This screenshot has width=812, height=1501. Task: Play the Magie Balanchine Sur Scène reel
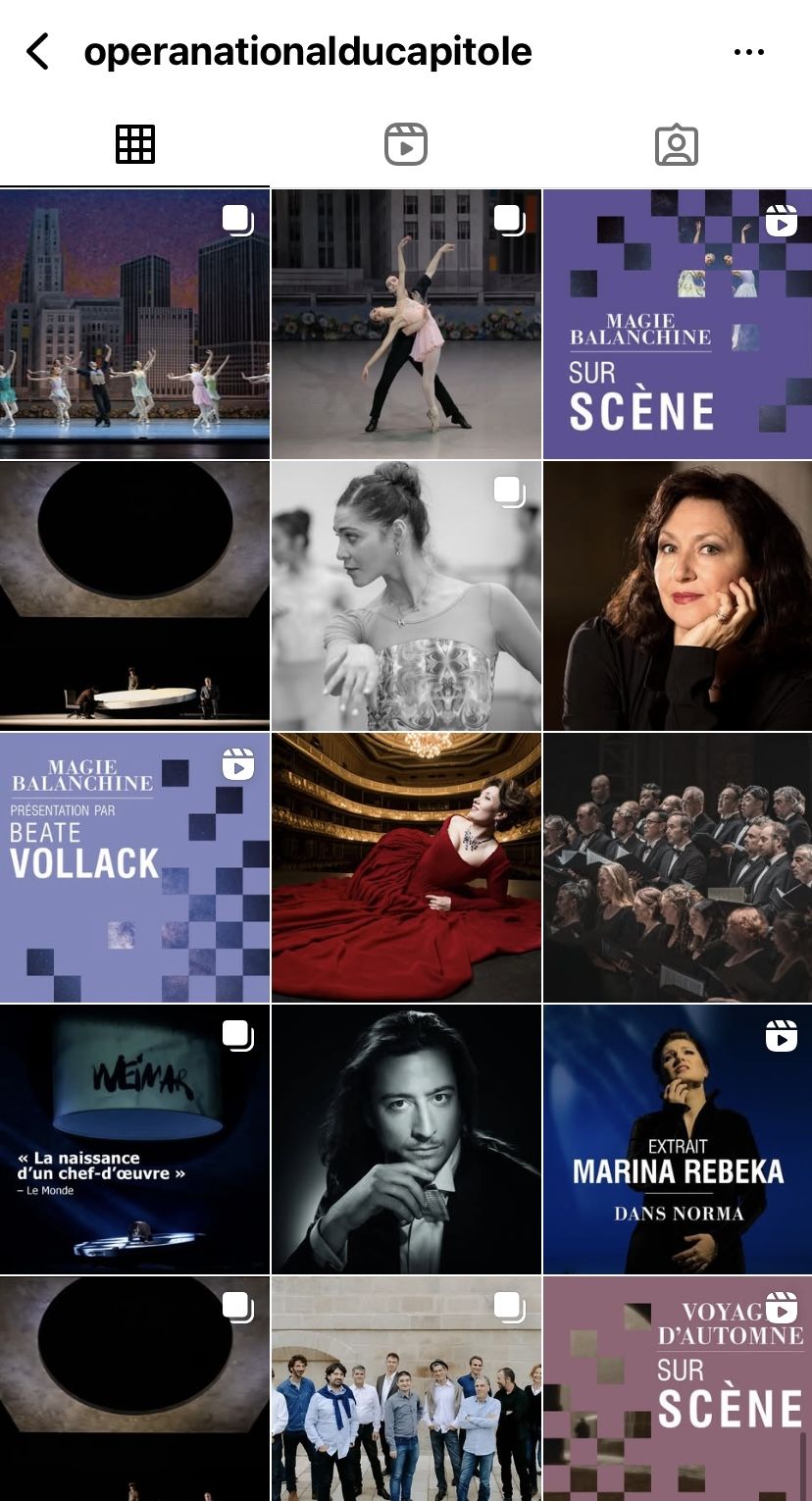tap(678, 325)
